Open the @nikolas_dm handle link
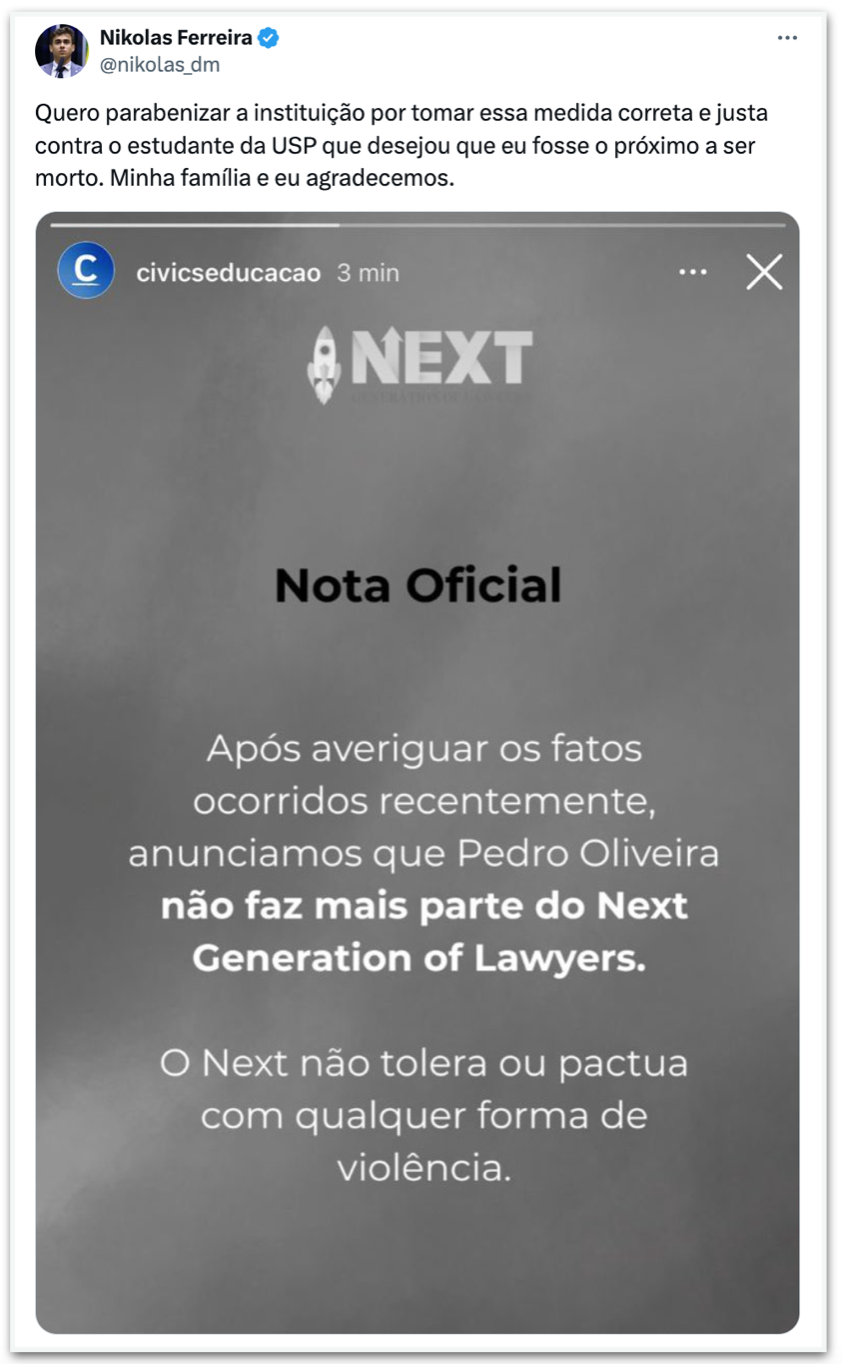The height and width of the screenshot is (1364, 842). pyautogui.click(x=159, y=65)
